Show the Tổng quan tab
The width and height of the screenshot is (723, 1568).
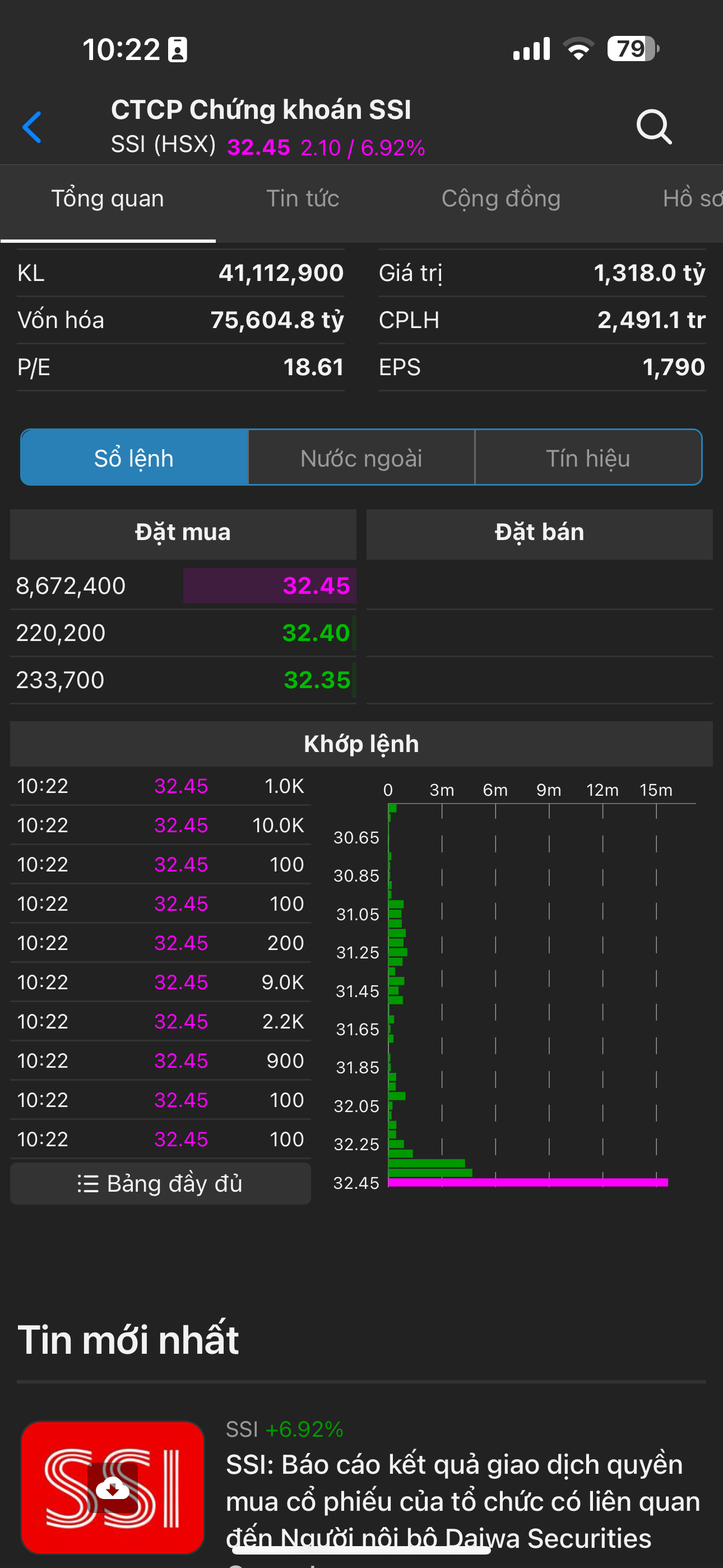(x=108, y=199)
